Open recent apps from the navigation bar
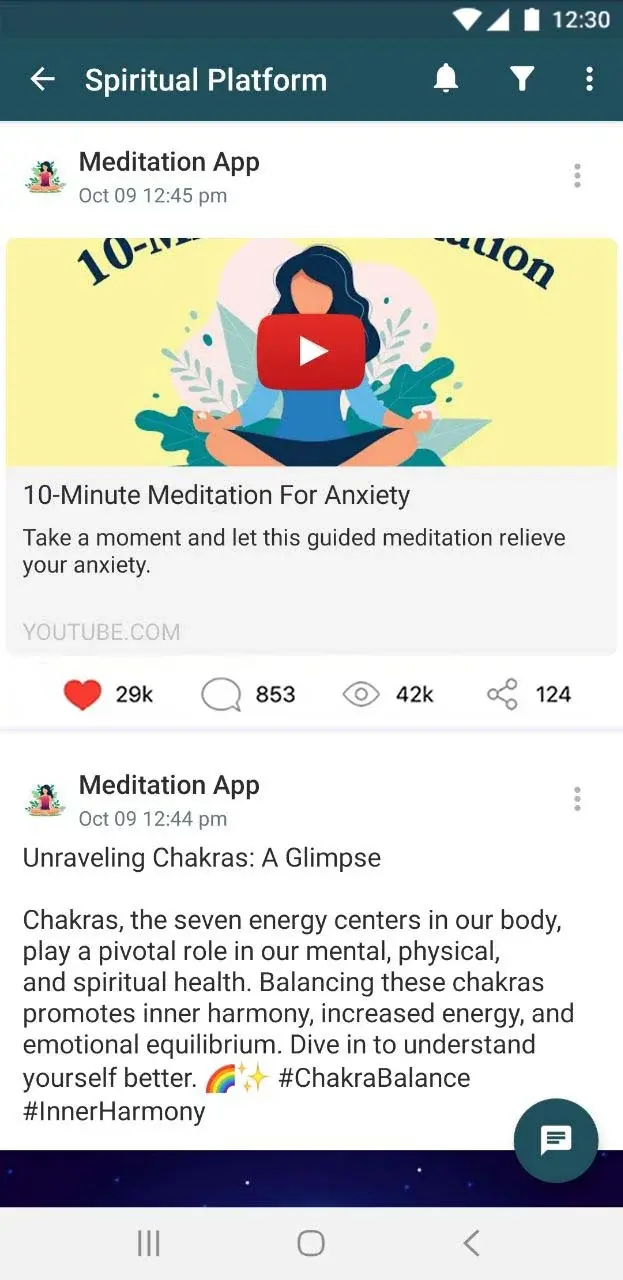 149,1243
